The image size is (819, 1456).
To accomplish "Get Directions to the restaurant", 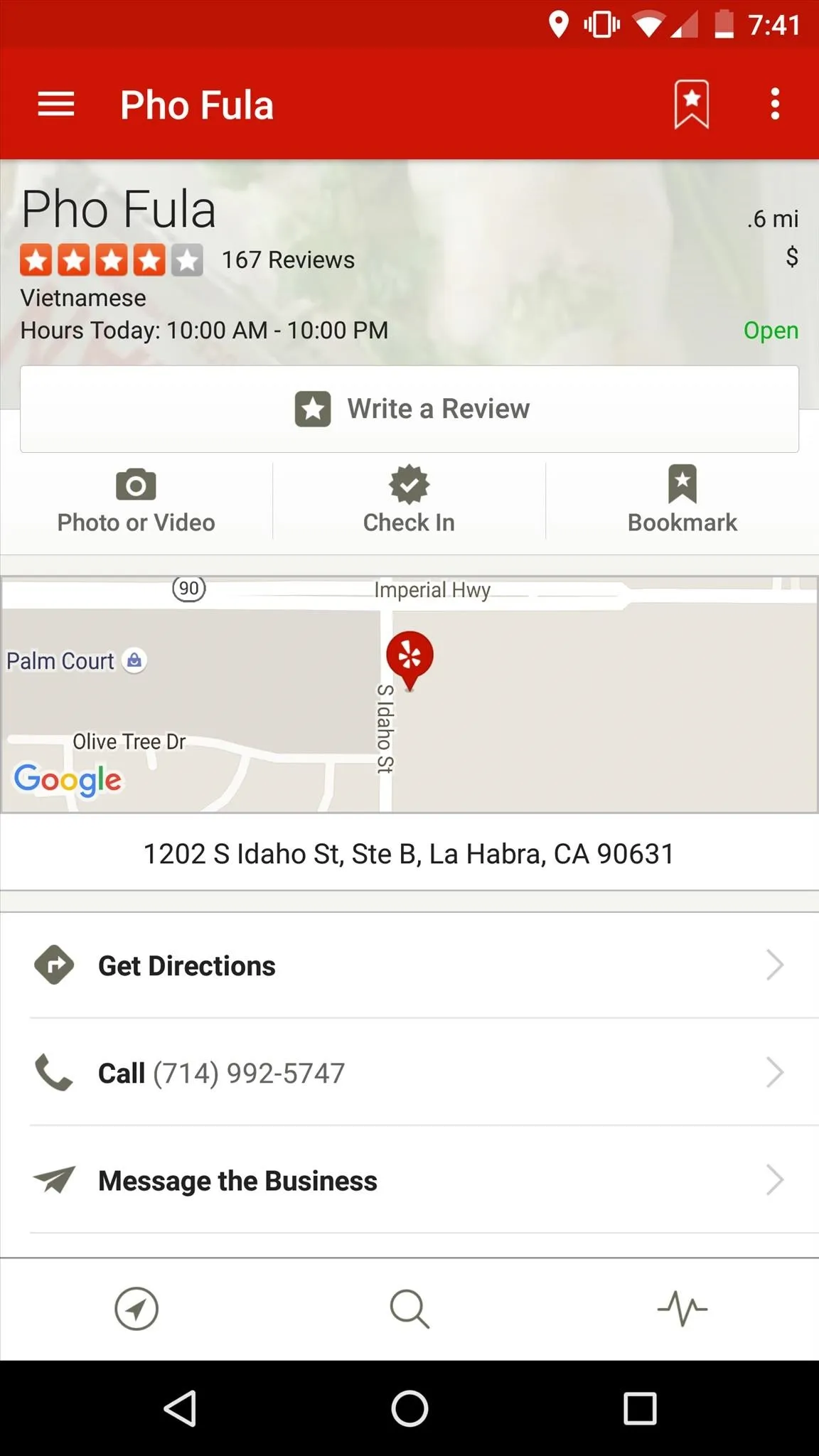I will (x=409, y=965).
